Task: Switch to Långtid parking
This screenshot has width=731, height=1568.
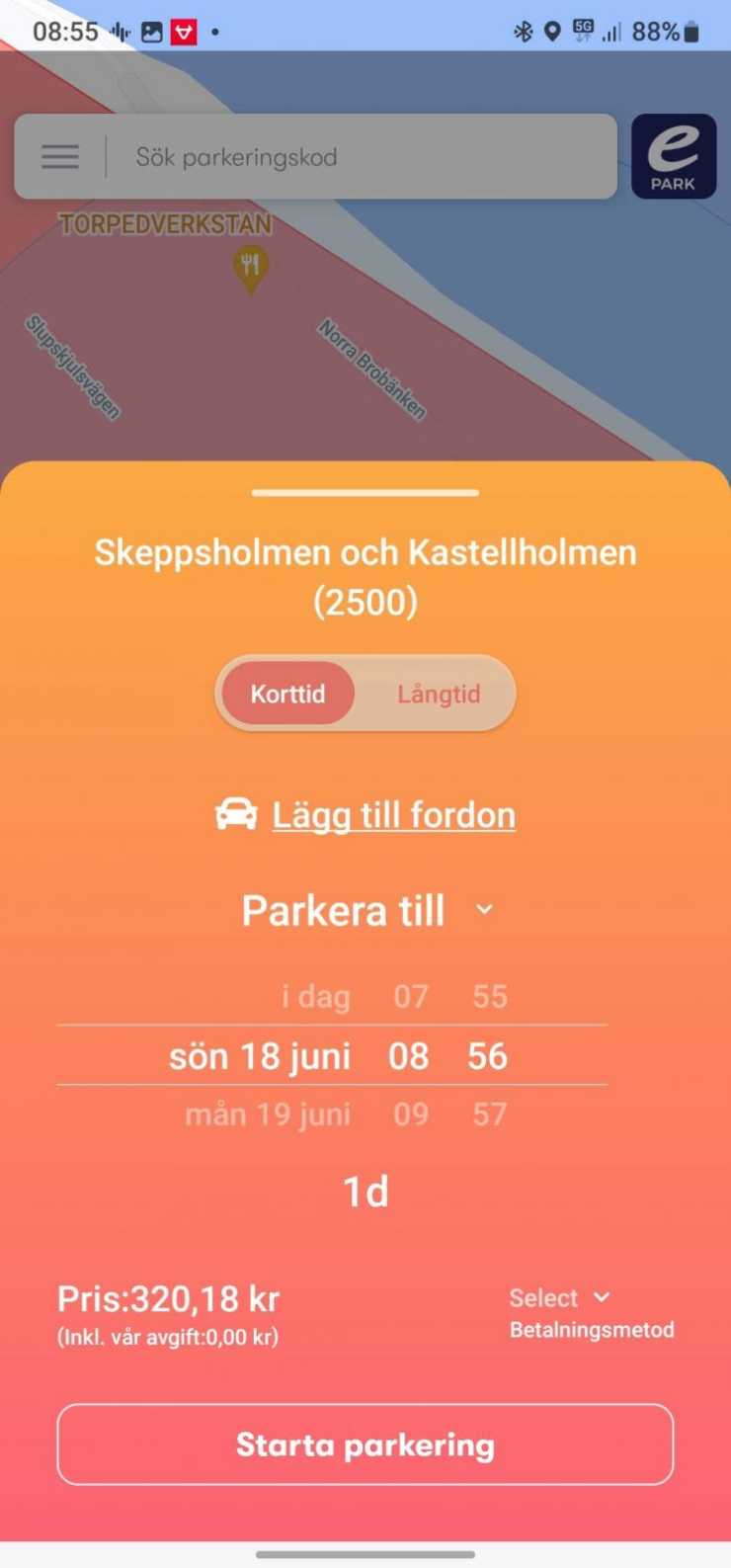Action: click(439, 694)
